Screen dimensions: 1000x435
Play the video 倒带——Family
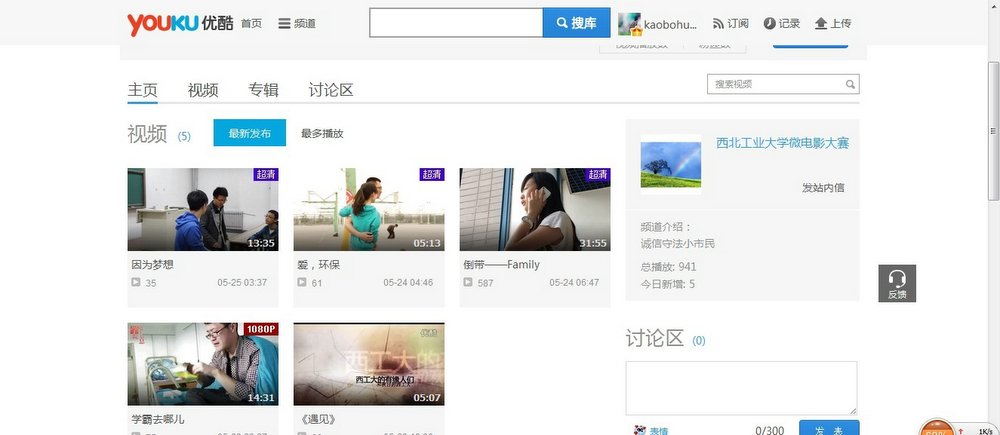tap(534, 209)
